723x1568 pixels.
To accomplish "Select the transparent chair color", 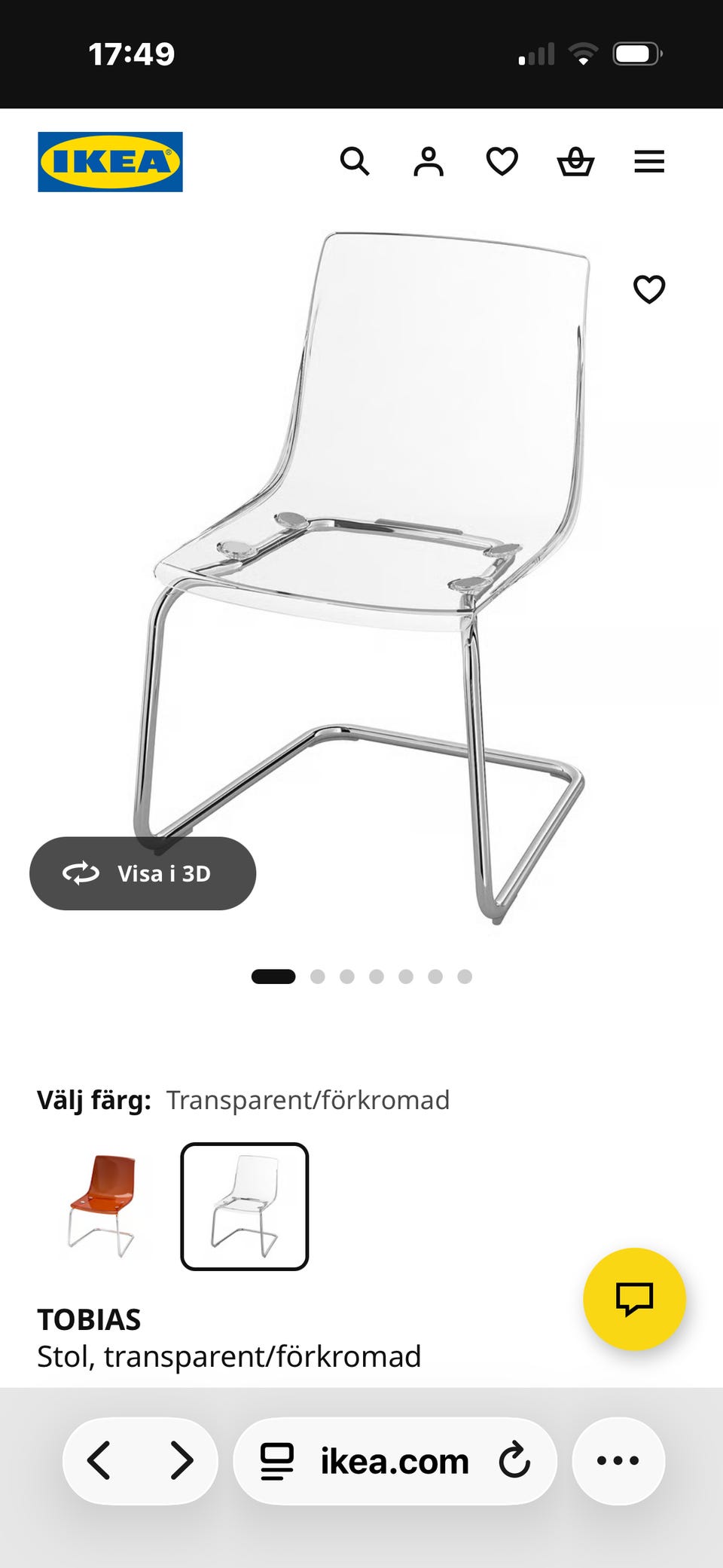I will pyautogui.click(x=245, y=1206).
